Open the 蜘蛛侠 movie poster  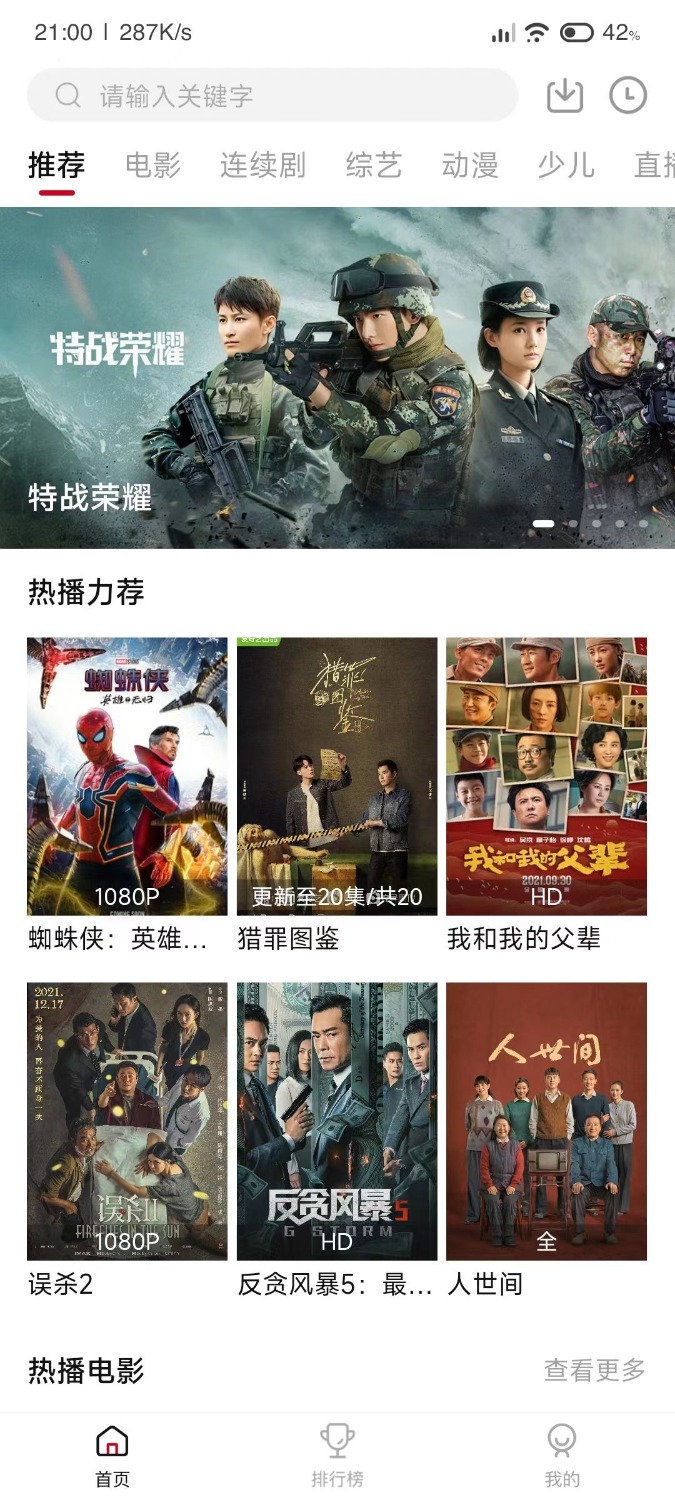point(127,776)
